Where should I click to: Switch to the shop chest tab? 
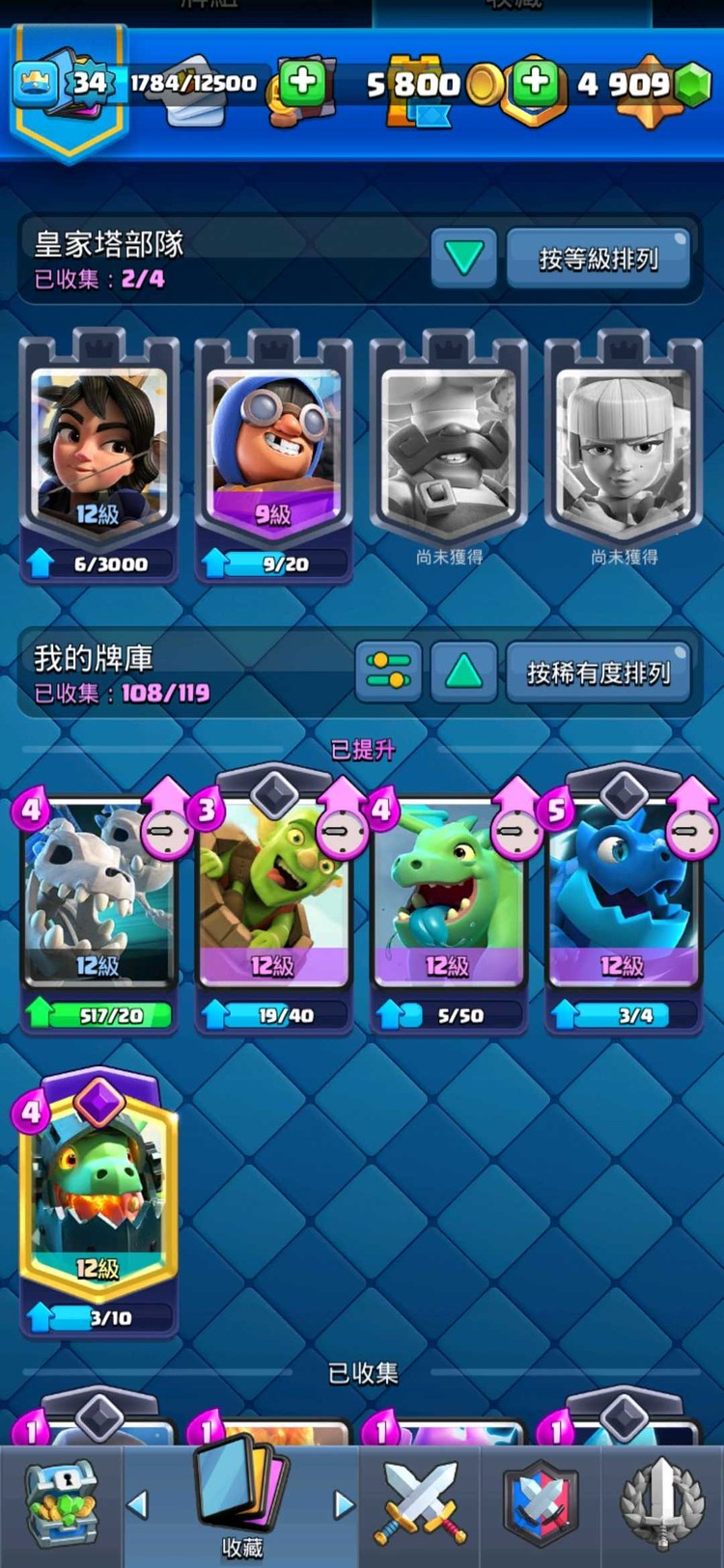61,1503
